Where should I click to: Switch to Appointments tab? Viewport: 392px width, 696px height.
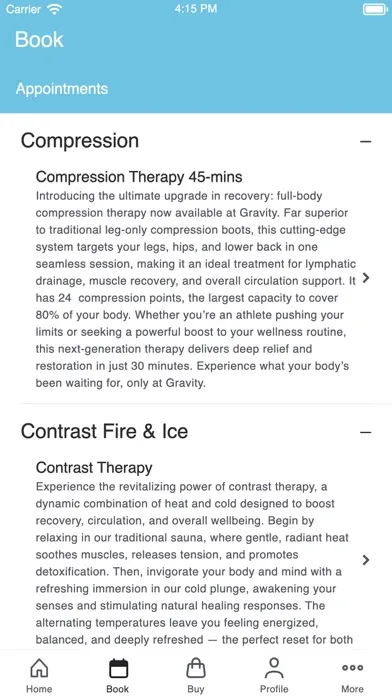tap(62, 88)
